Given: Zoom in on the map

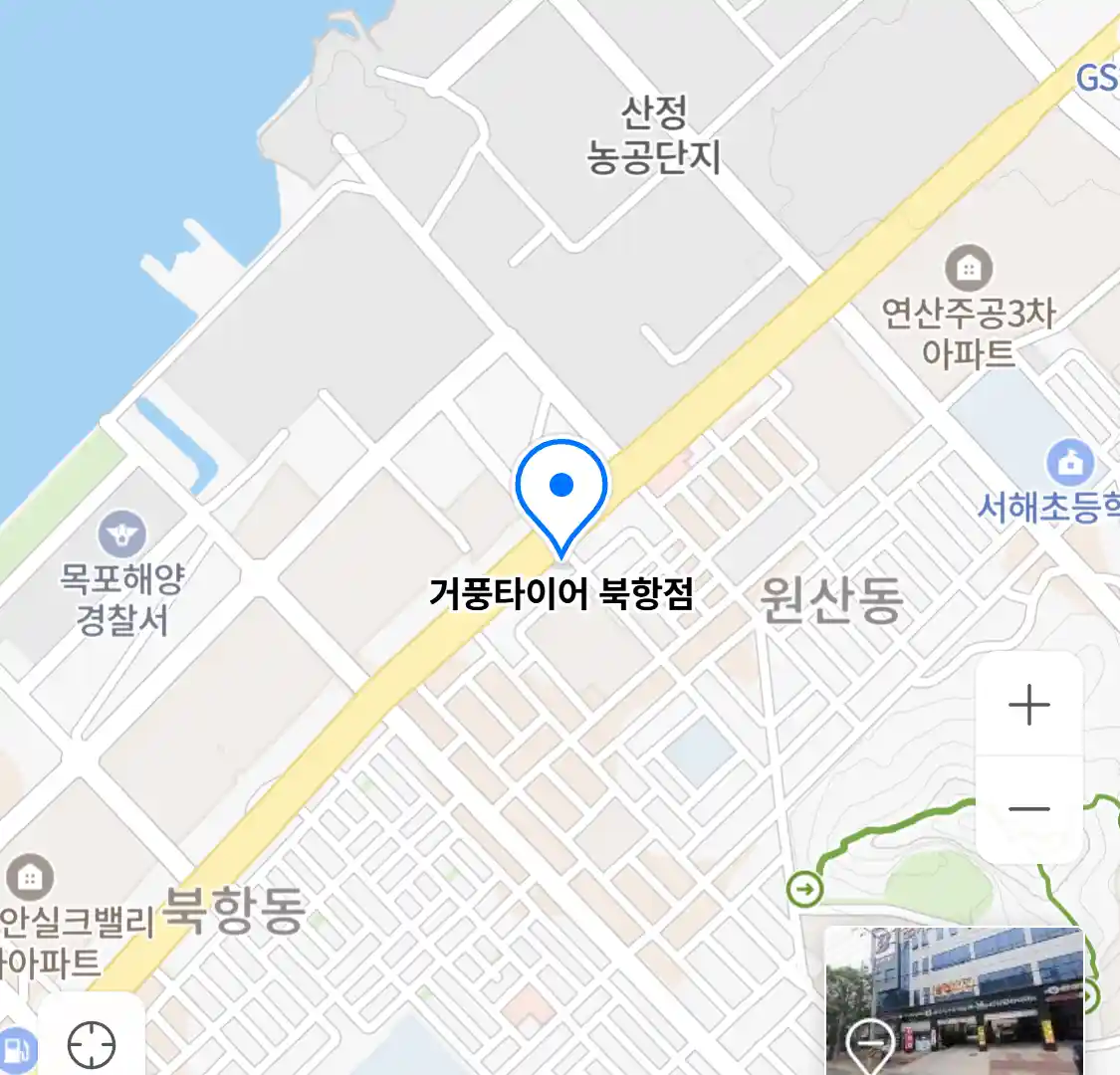Looking at the screenshot, I should click(x=1028, y=705).
